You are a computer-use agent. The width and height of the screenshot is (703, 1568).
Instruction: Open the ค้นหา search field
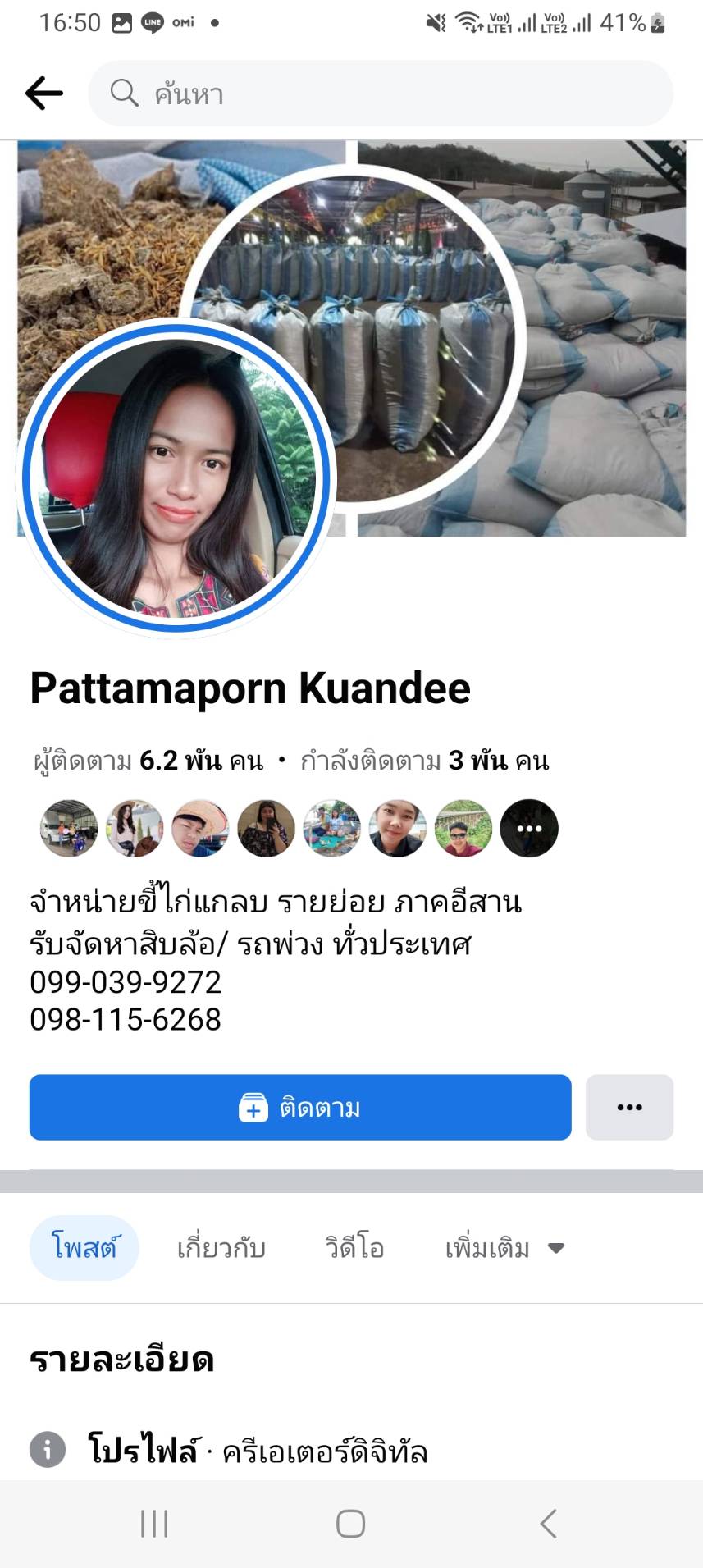(381, 94)
